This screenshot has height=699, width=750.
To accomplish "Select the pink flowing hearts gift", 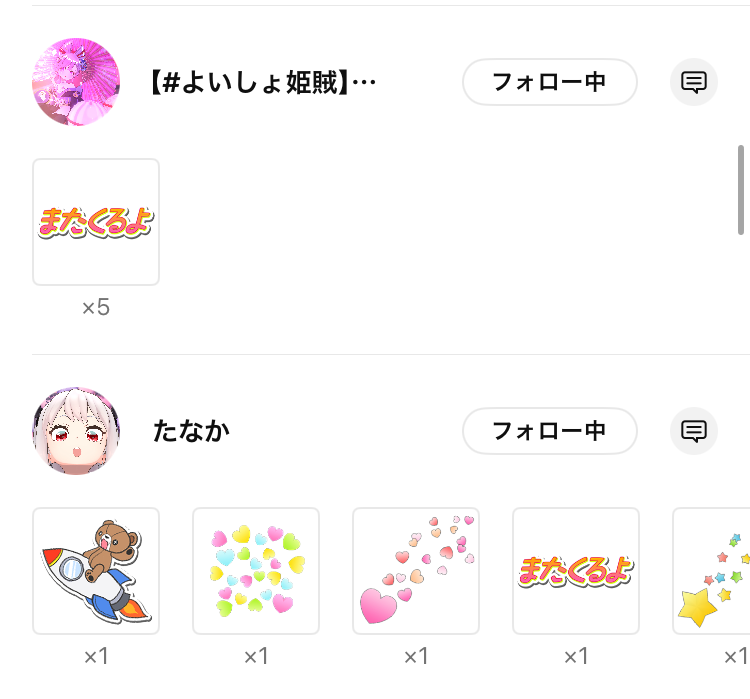I will pos(416,571).
